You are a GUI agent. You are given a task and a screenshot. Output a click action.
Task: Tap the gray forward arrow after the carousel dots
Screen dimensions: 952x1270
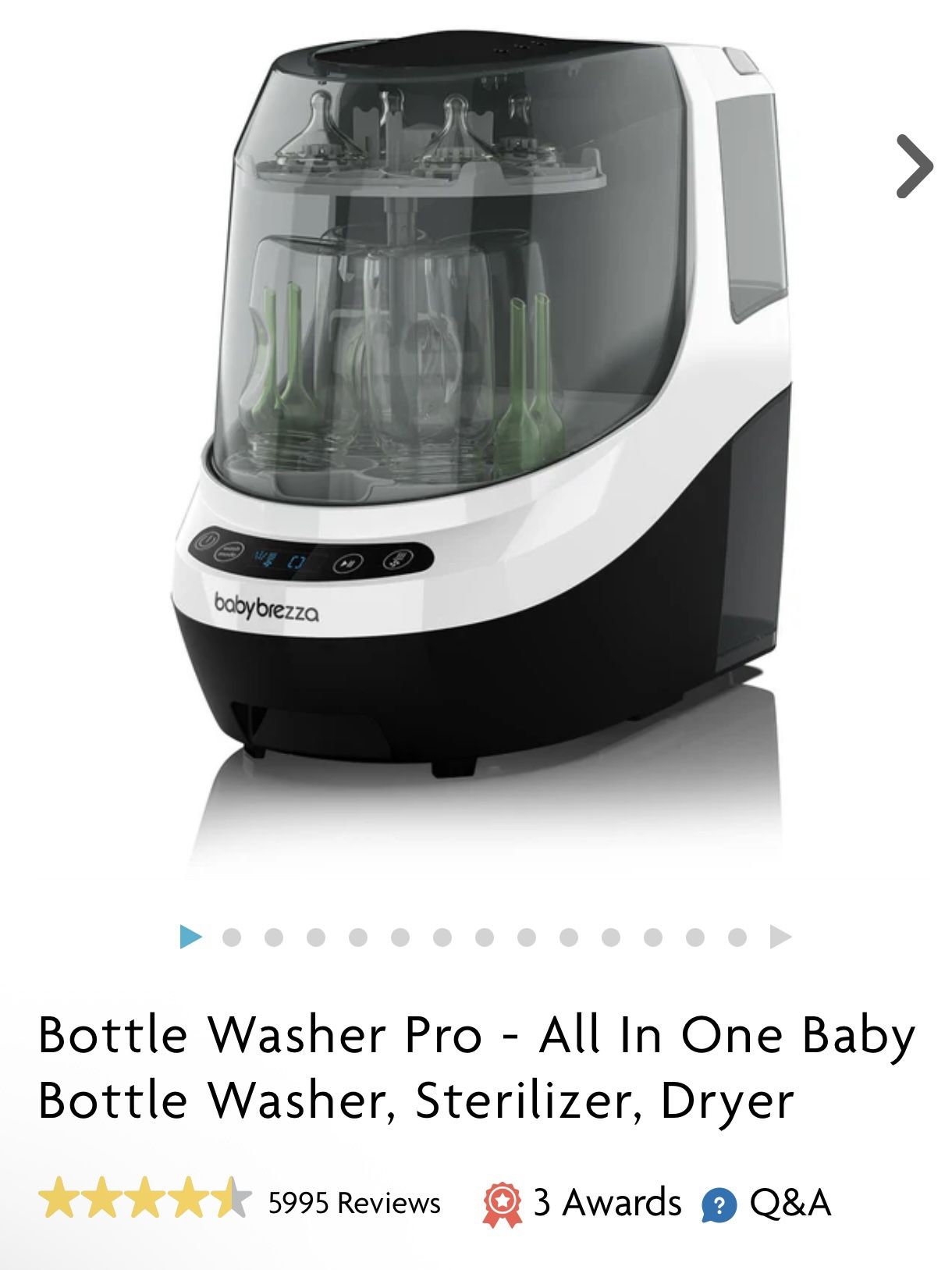click(x=780, y=936)
